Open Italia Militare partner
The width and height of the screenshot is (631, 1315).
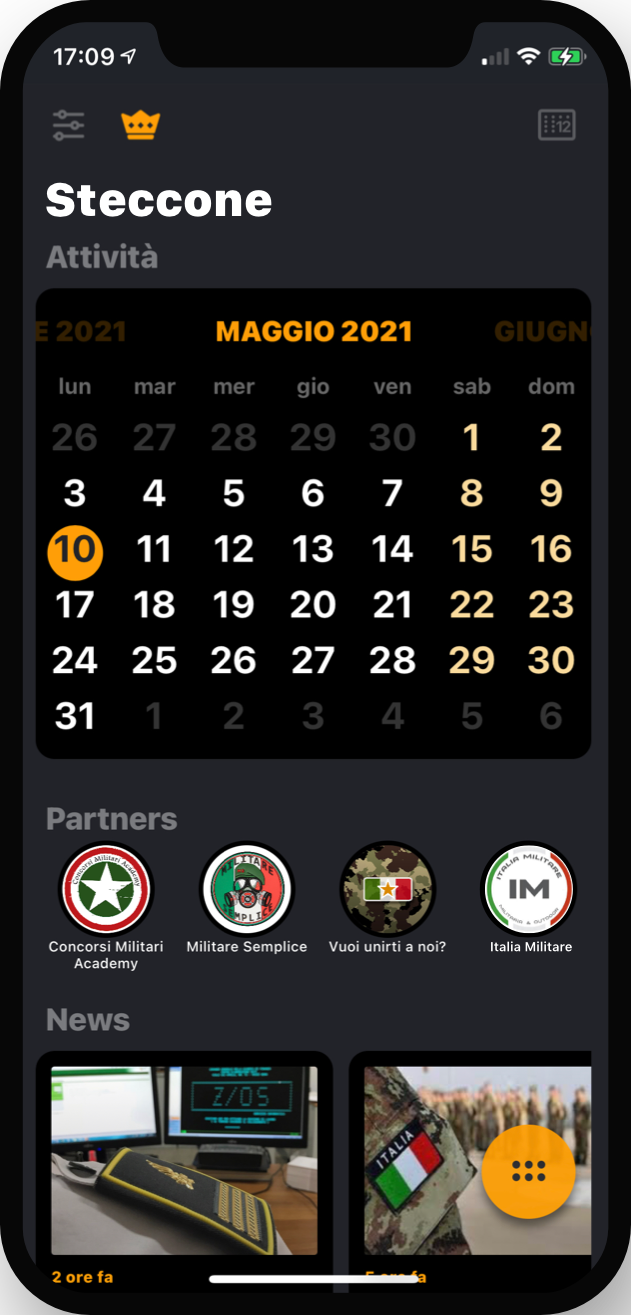point(530,890)
